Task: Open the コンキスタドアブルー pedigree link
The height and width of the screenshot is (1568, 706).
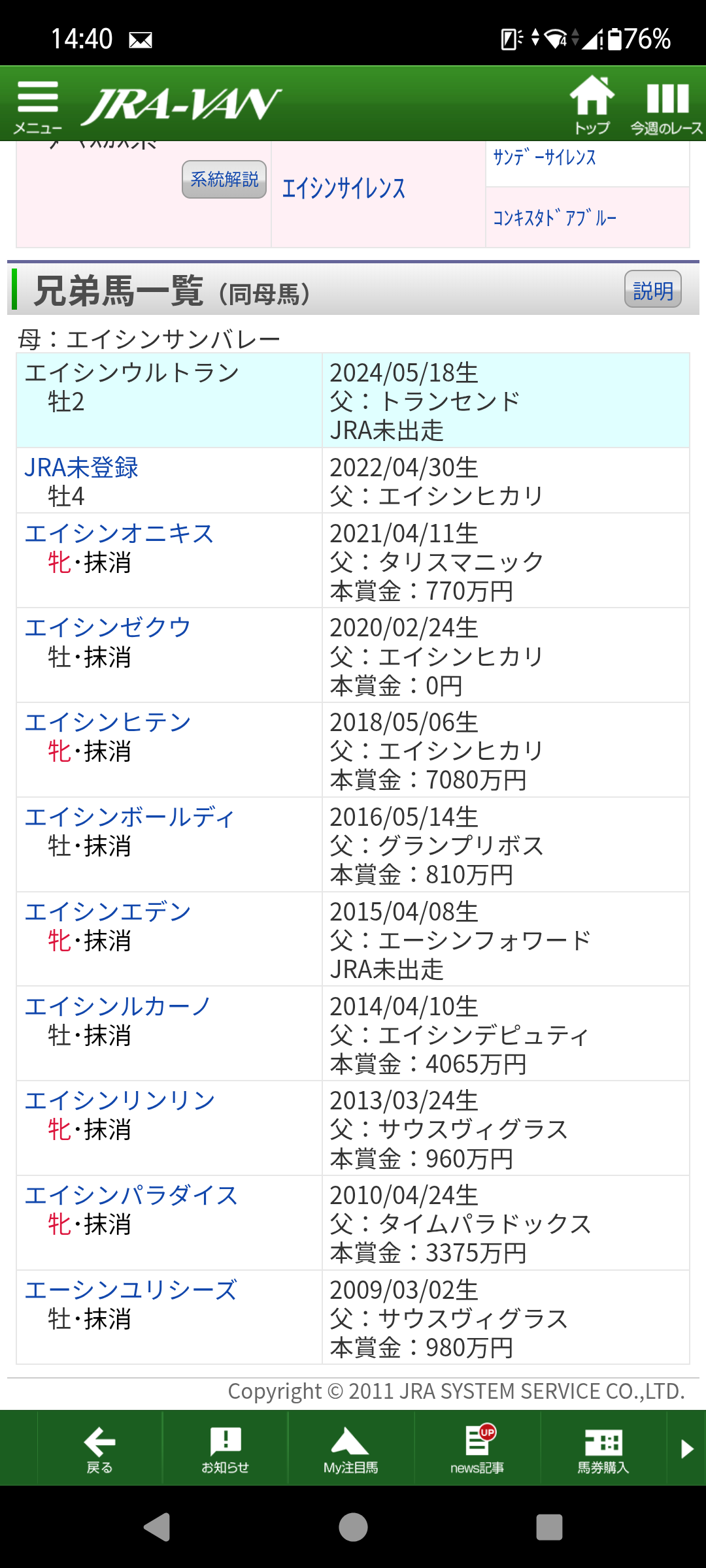Action: click(x=554, y=218)
